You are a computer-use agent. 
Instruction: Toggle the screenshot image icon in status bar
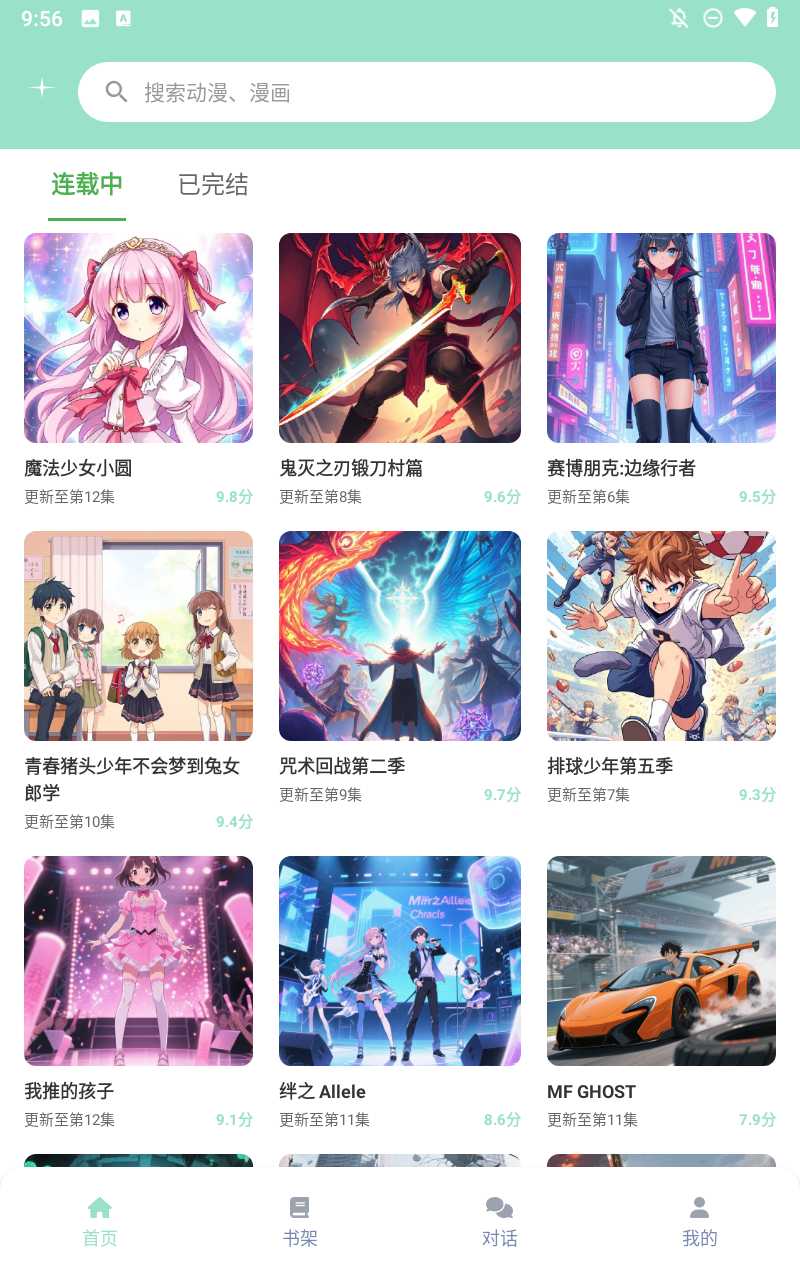91,17
